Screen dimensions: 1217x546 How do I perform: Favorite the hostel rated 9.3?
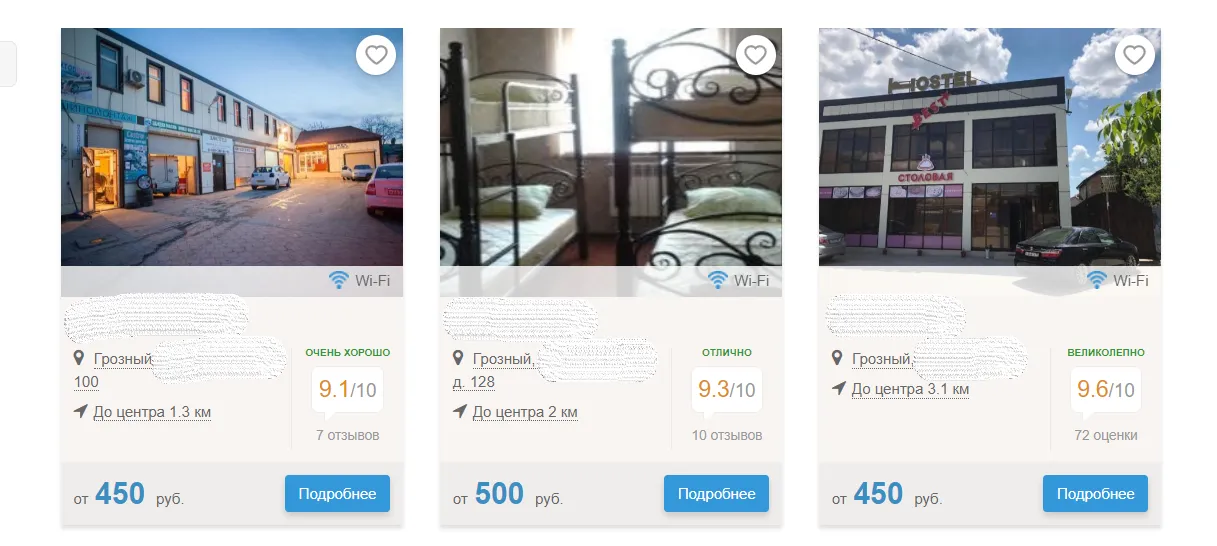pyautogui.click(x=755, y=55)
